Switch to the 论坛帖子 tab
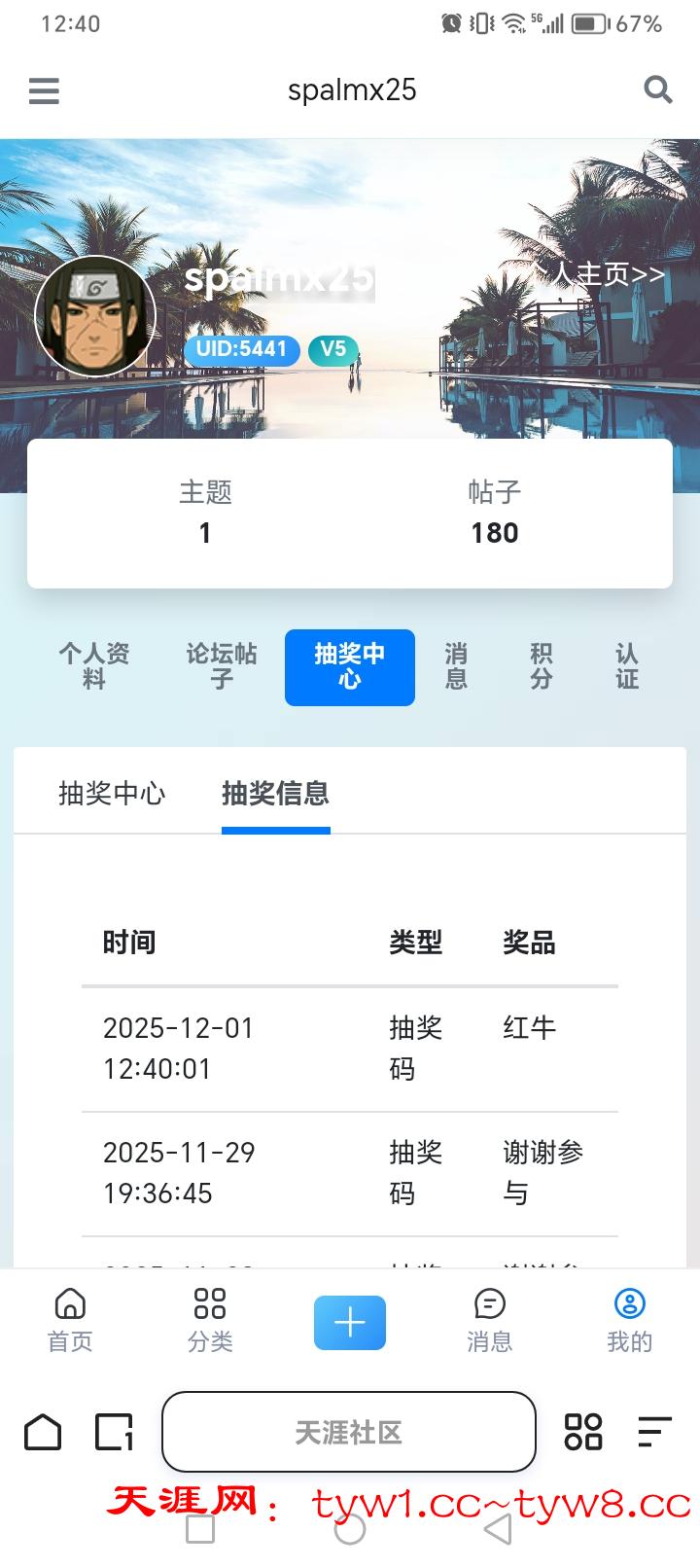Screen dimensions: 700x1568 222,666
